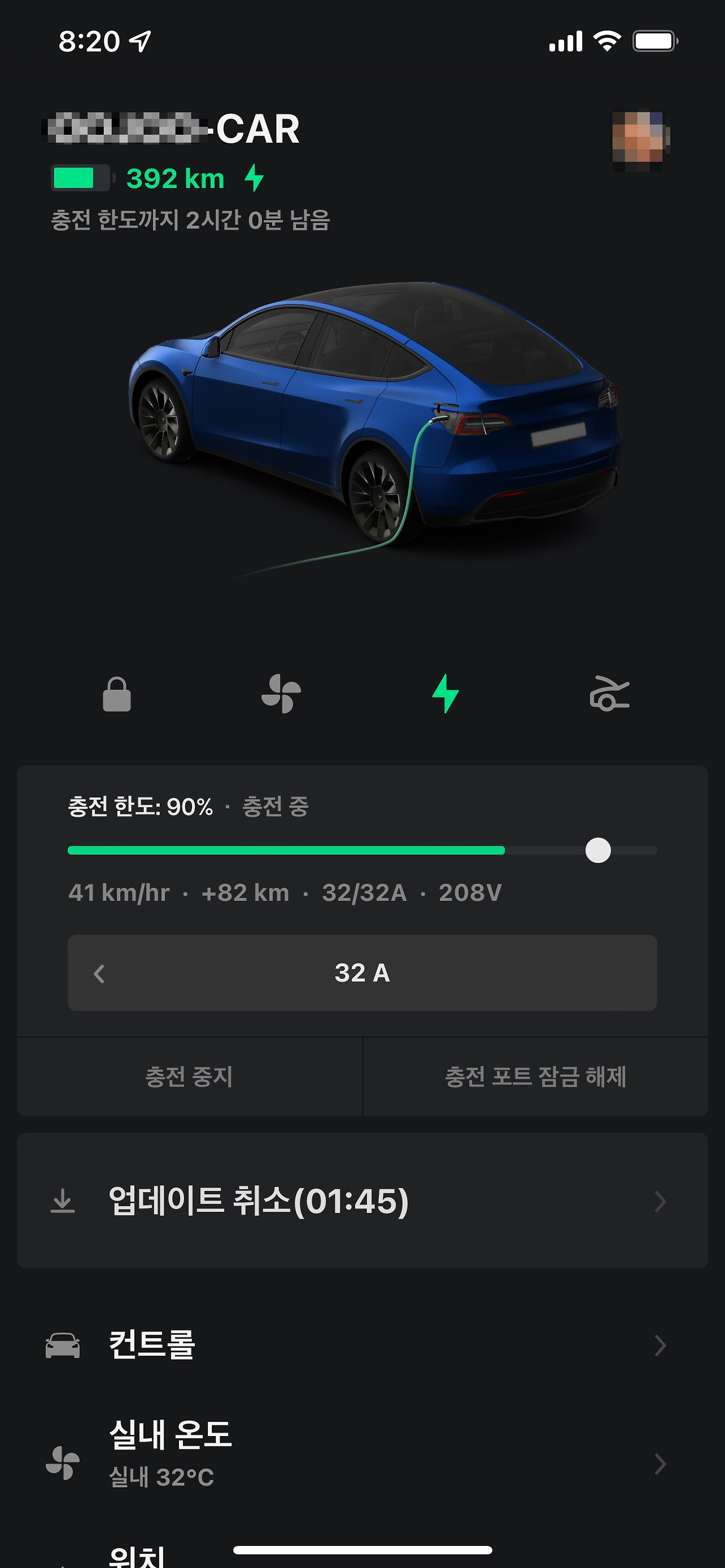Image resolution: width=725 pixels, height=1568 pixels.
Task: Open the front trunk via car icon
Action: tap(609, 694)
